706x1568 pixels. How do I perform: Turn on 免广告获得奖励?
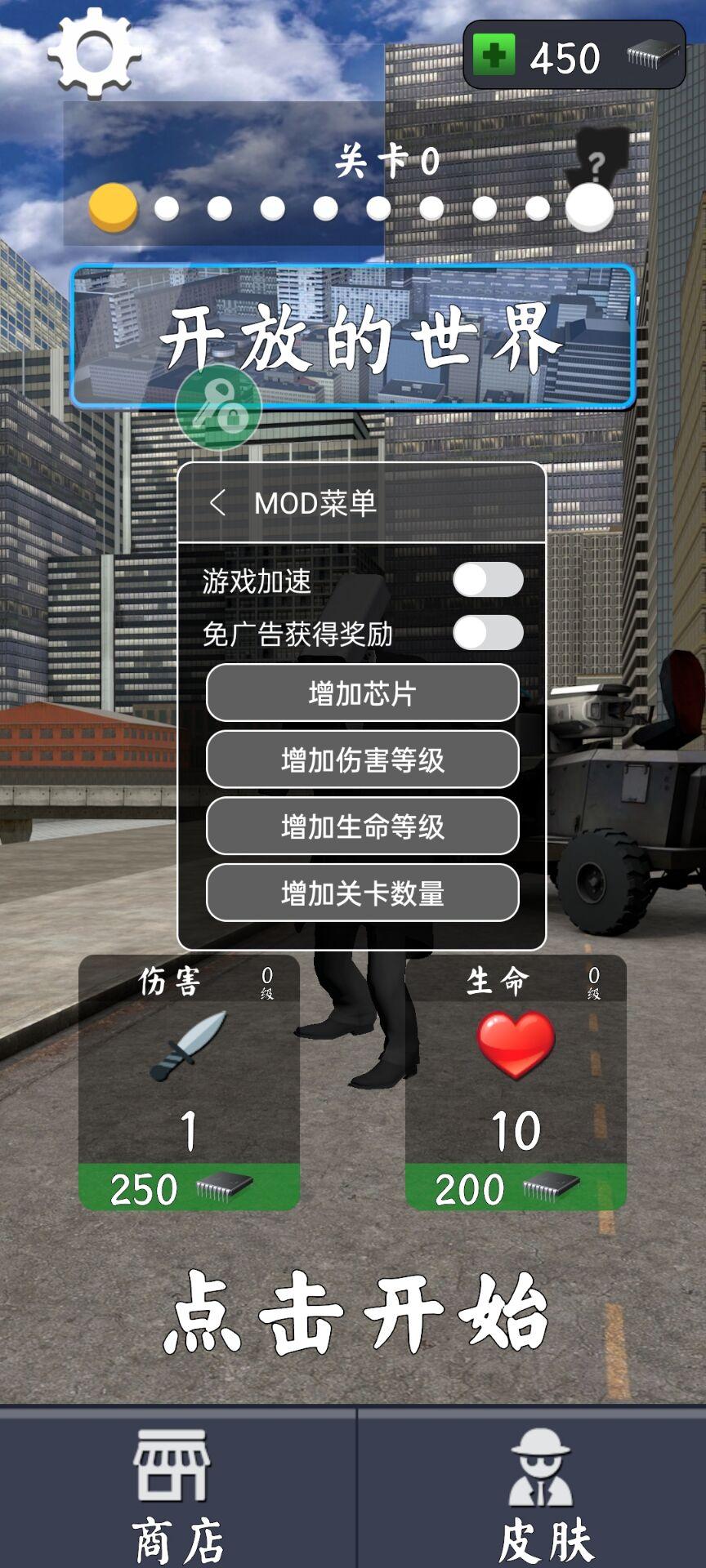tap(488, 633)
